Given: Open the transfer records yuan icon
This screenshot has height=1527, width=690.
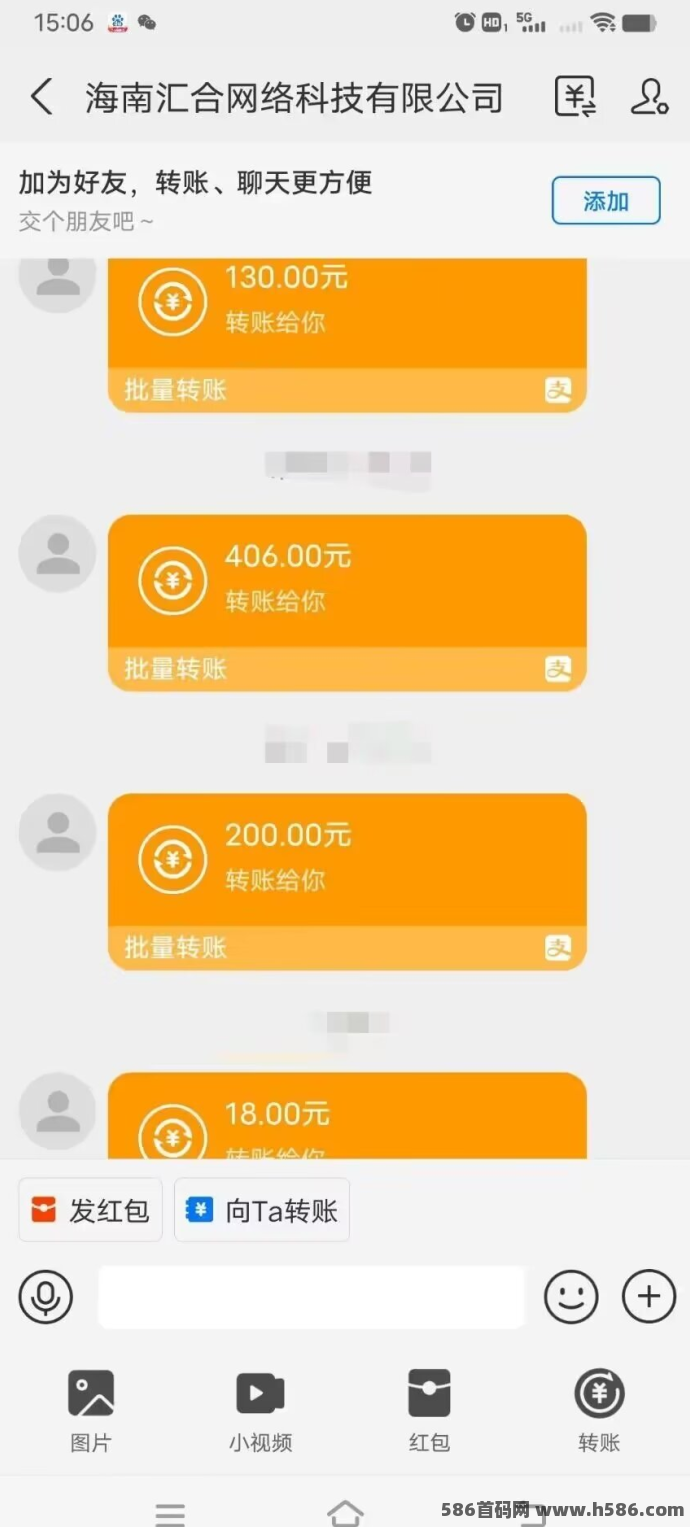Looking at the screenshot, I should click(x=575, y=98).
